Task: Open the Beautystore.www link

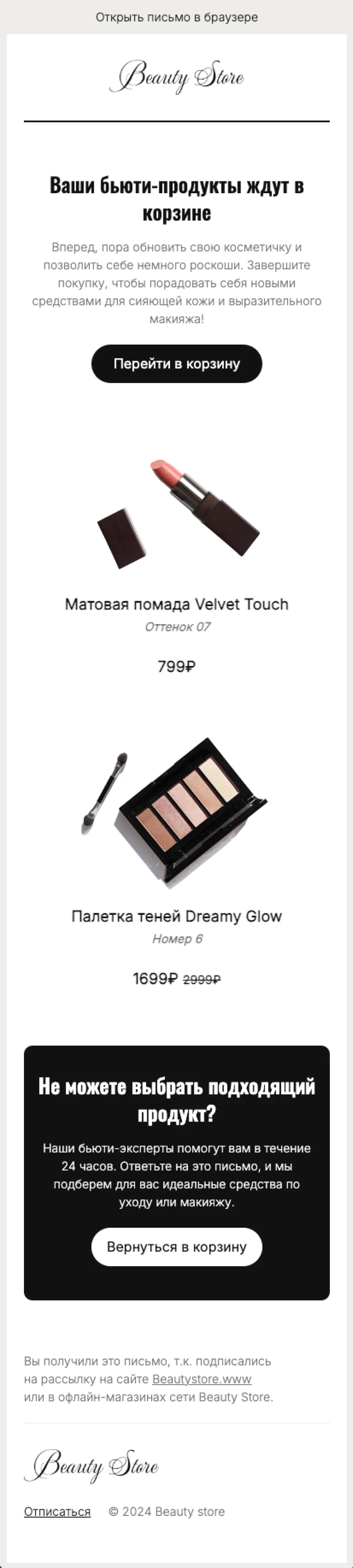Action: (x=201, y=1379)
